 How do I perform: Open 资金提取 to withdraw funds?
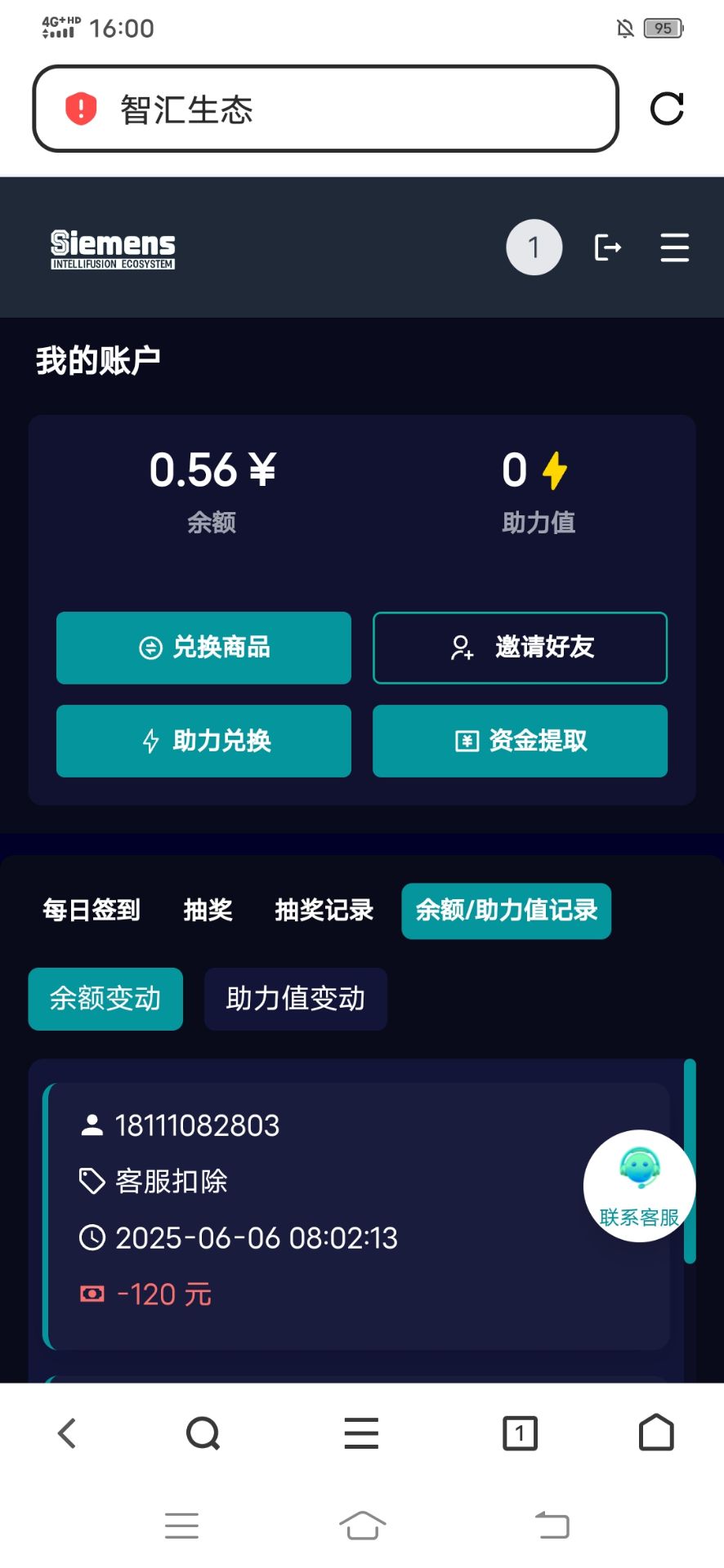click(520, 741)
